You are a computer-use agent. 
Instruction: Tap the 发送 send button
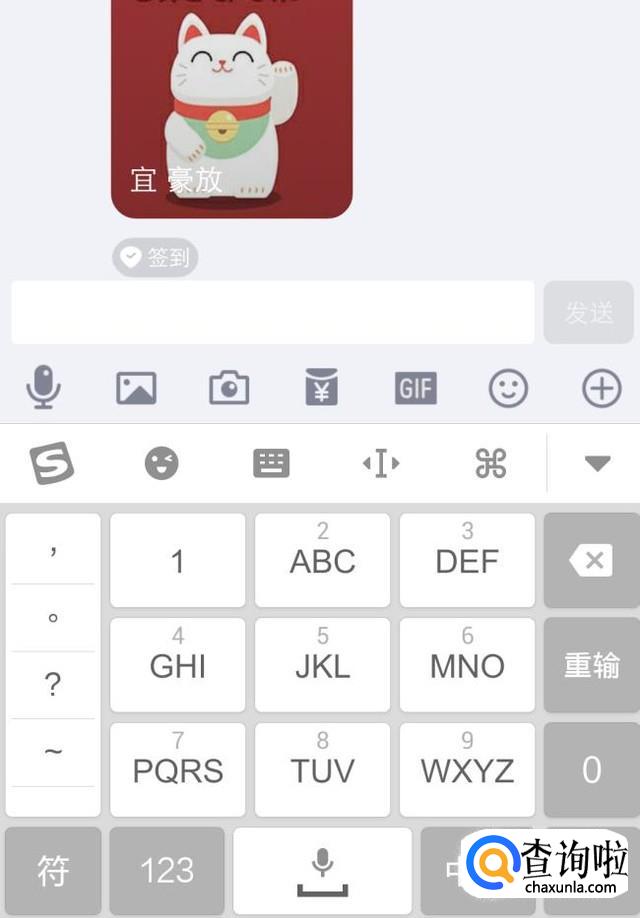(x=588, y=312)
